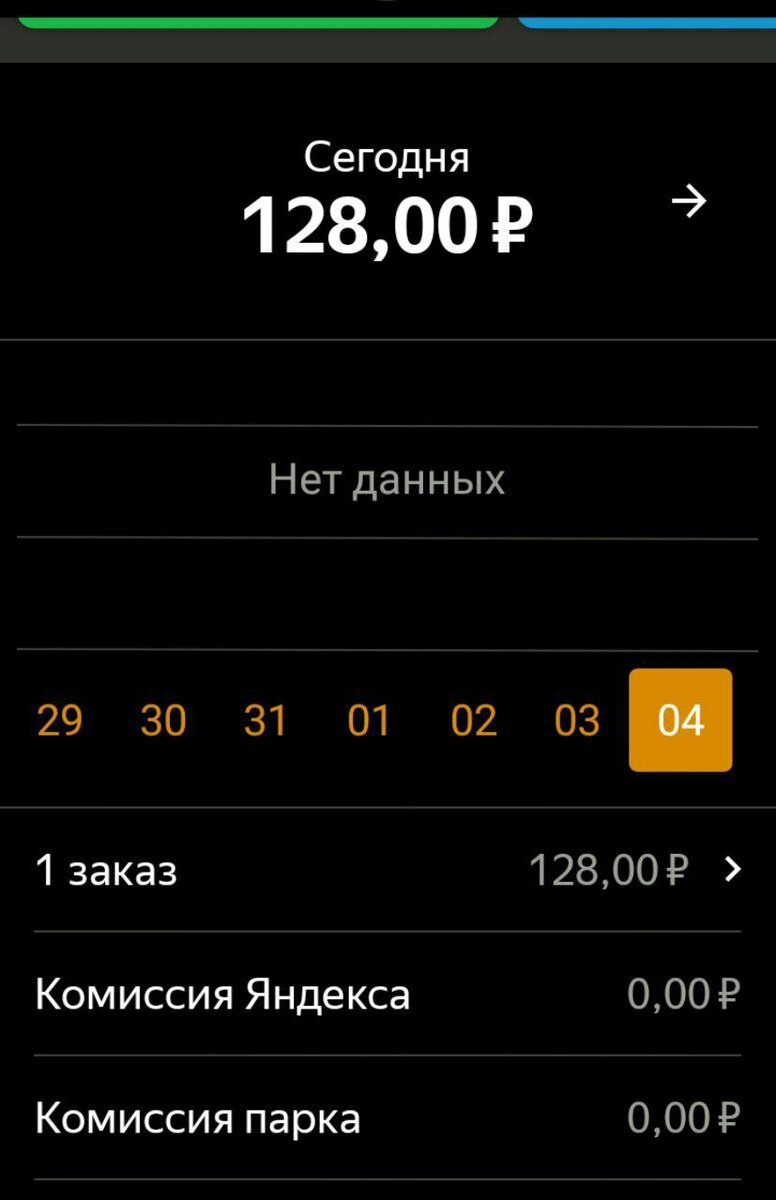Screen dimensions: 776x1200
Task: Open detailed earnings via the right arrow icon
Action: point(689,203)
